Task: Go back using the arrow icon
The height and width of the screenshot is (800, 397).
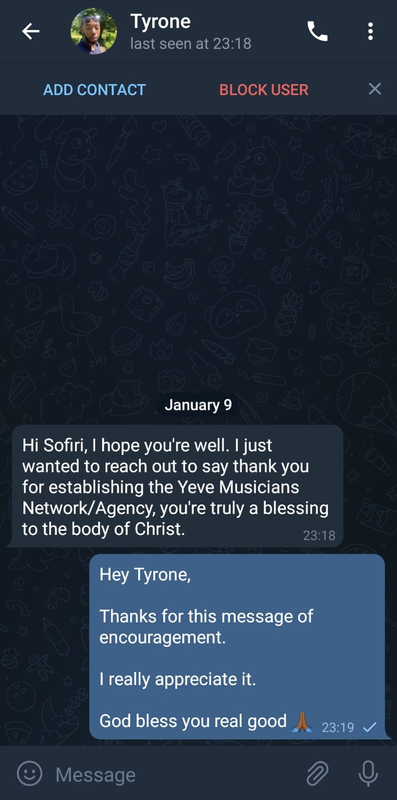Action: 31,32
